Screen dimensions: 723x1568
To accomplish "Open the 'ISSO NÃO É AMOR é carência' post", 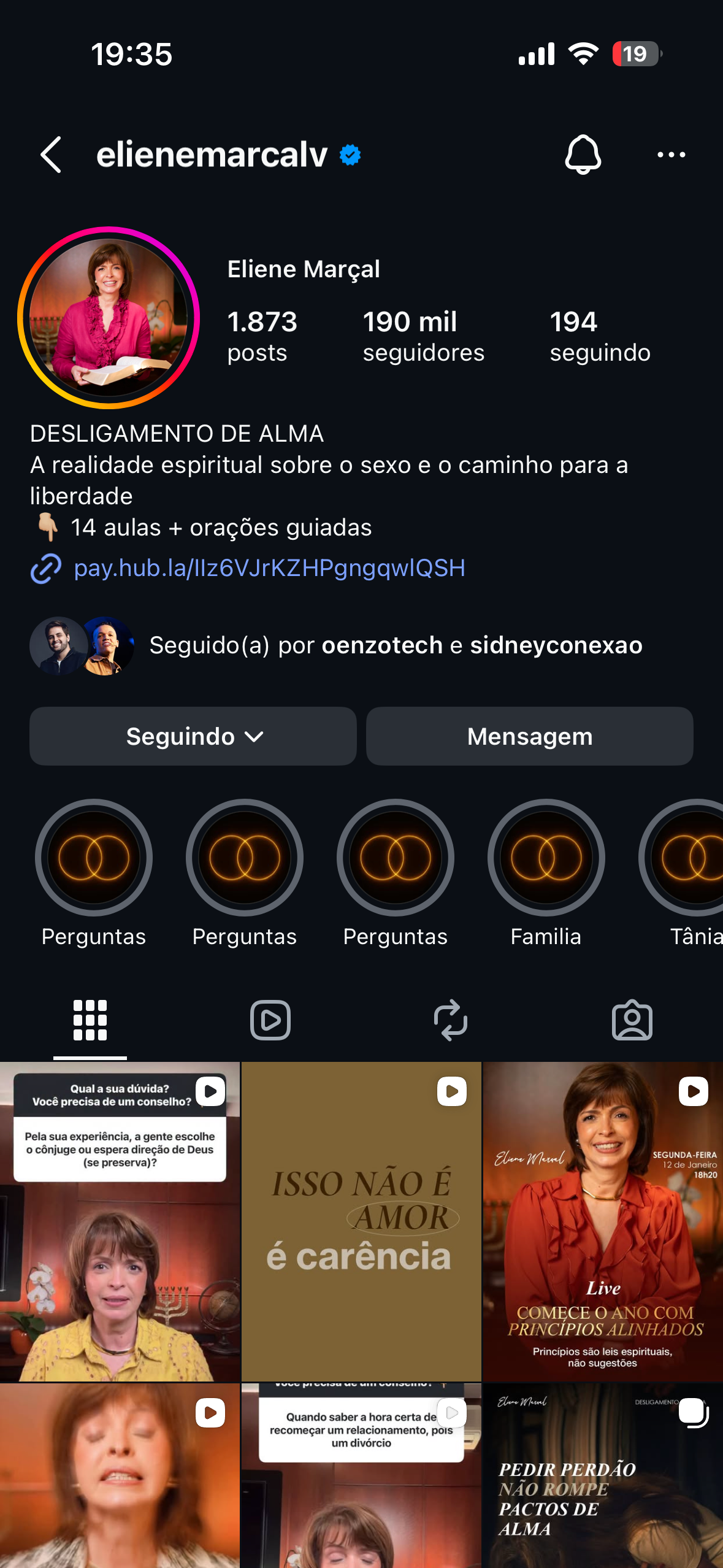I will (x=361, y=1221).
